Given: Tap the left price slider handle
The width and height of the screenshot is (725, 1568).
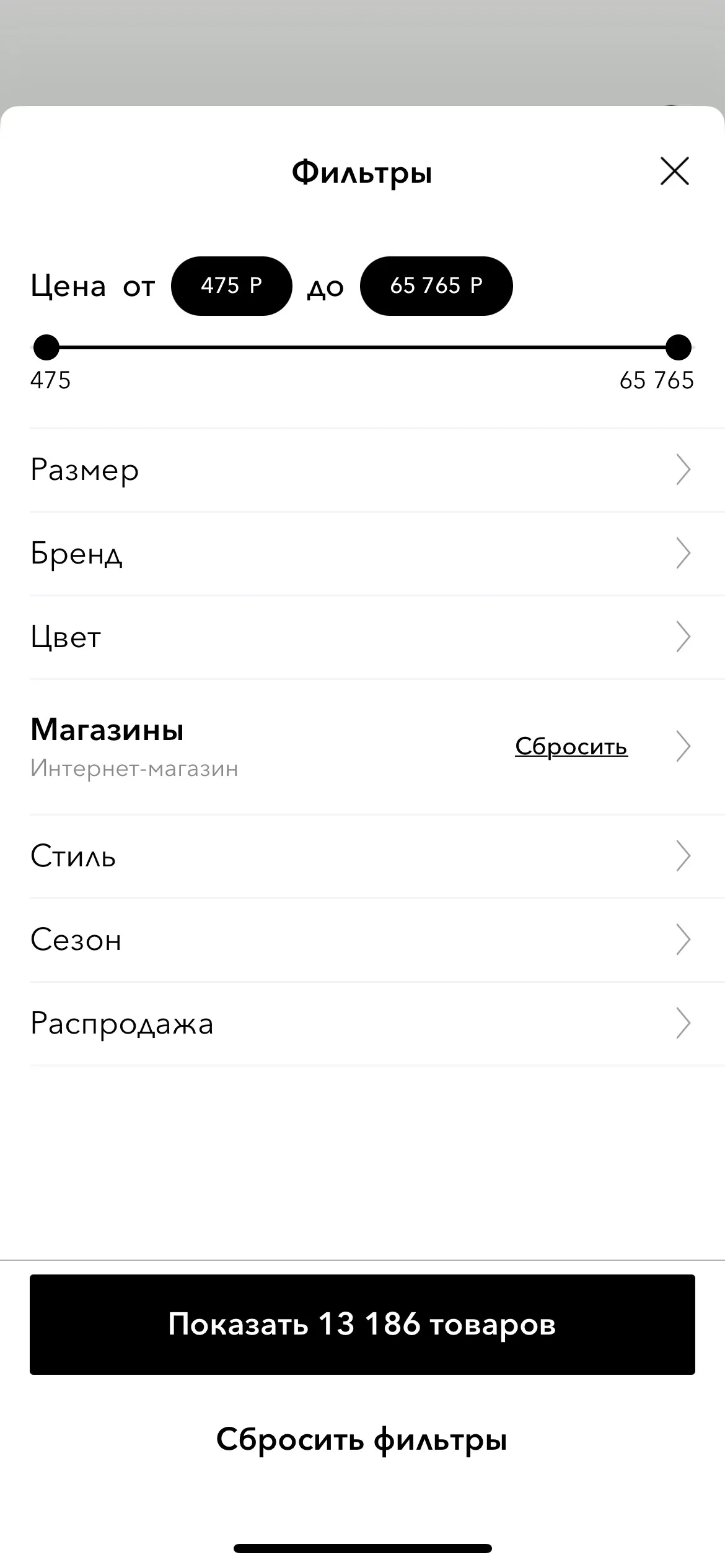Looking at the screenshot, I should [x=46, y=347].
